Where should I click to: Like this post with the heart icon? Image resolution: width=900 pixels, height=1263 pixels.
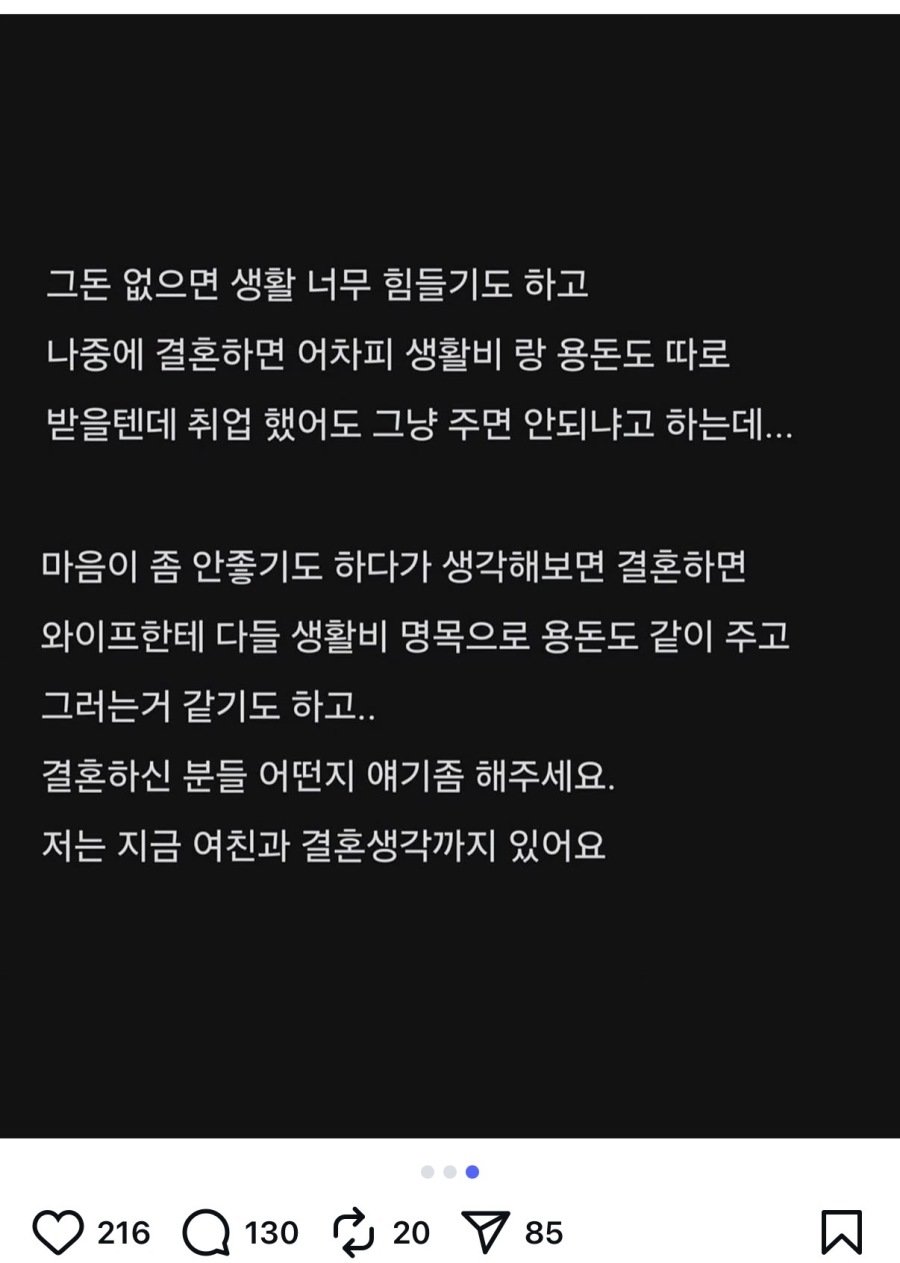pyautogui.click(x=58, y=1232)
